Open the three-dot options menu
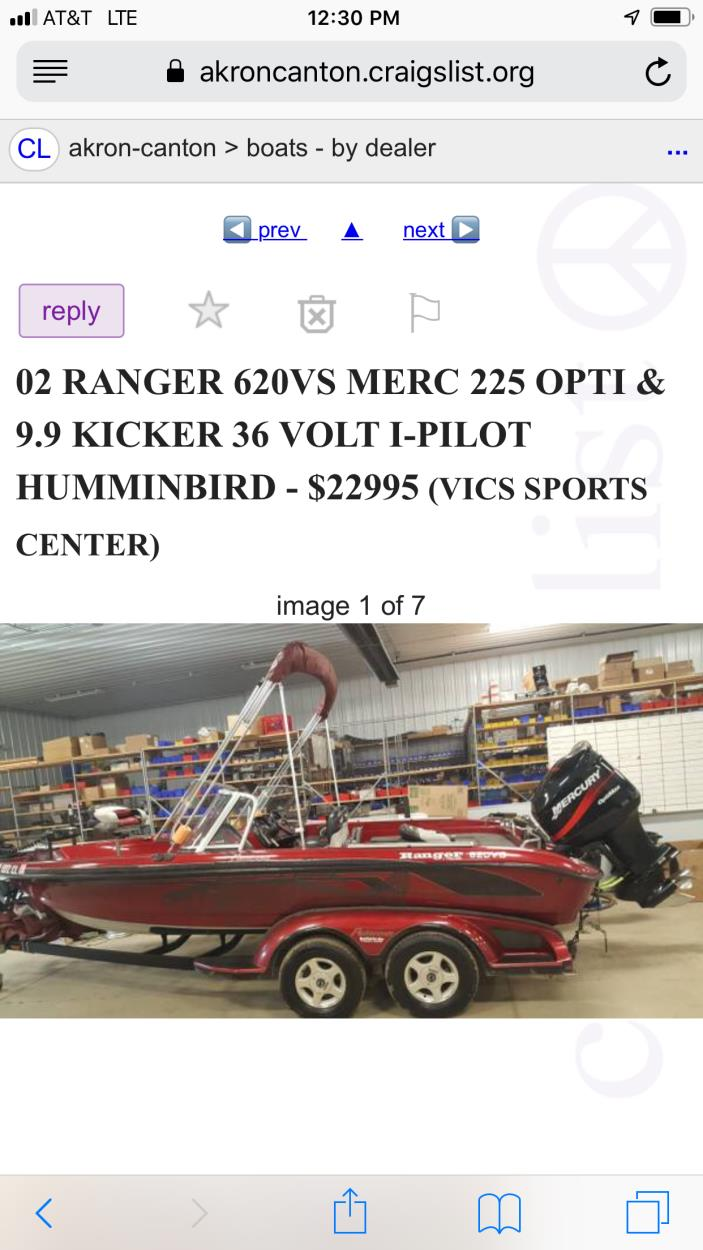 pyautogui.click(x=677, y=152)
